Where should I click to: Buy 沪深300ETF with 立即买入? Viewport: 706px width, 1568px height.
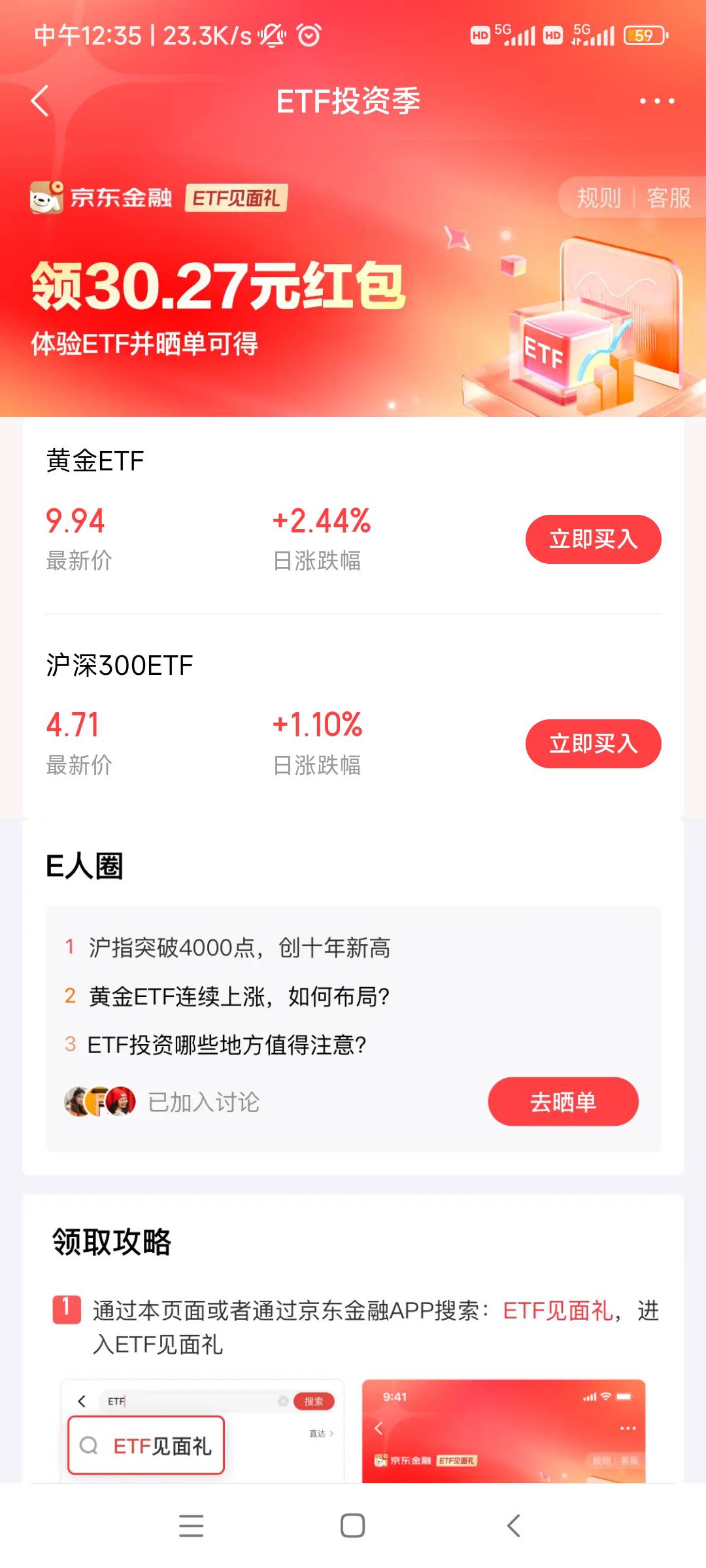click(593, 743)
